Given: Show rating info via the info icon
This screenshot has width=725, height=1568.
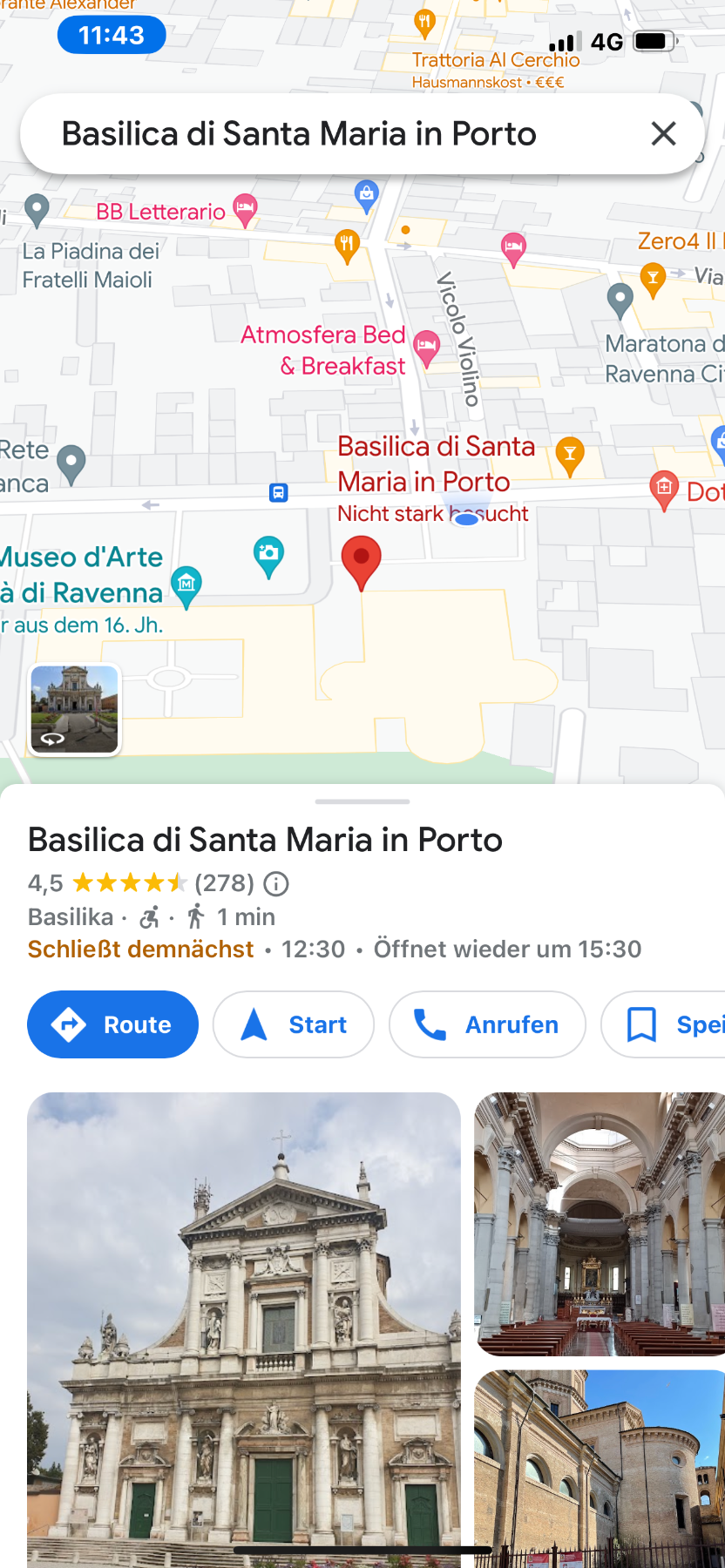Looking at the screenshot, I should coord(276,884).
